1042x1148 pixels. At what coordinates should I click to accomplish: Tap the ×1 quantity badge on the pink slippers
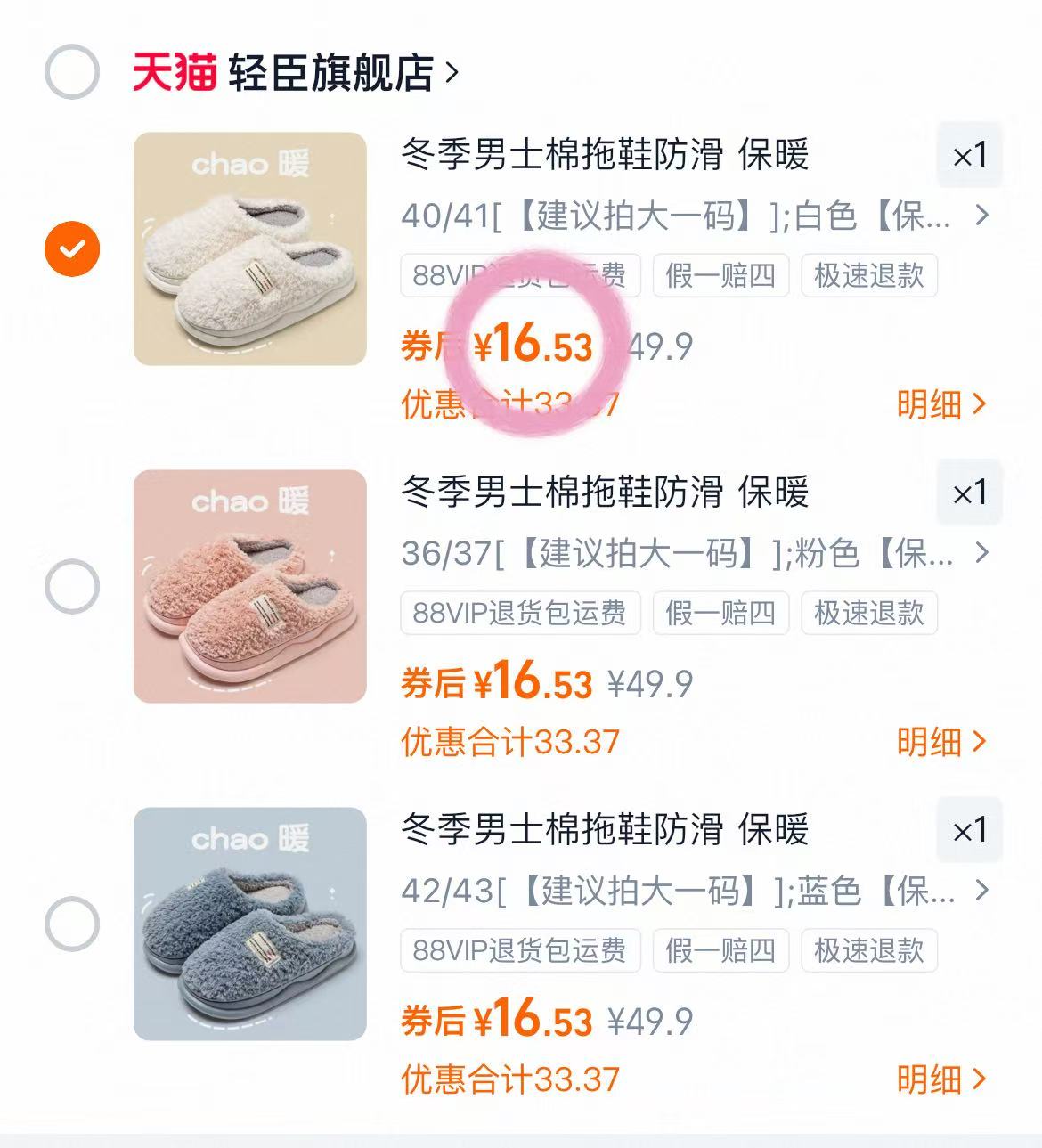970,493
